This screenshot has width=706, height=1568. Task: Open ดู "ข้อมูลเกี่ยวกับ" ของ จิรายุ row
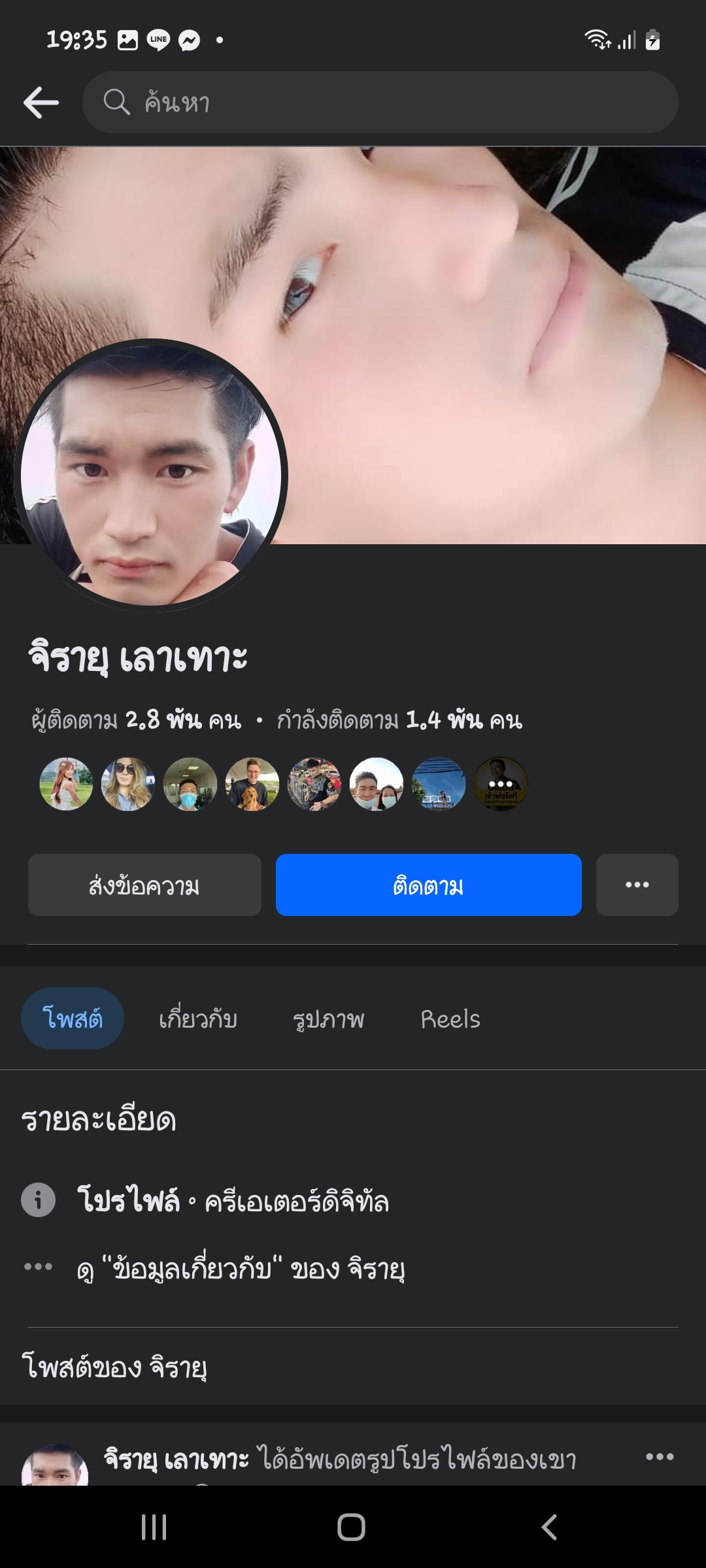point(241,1268)
